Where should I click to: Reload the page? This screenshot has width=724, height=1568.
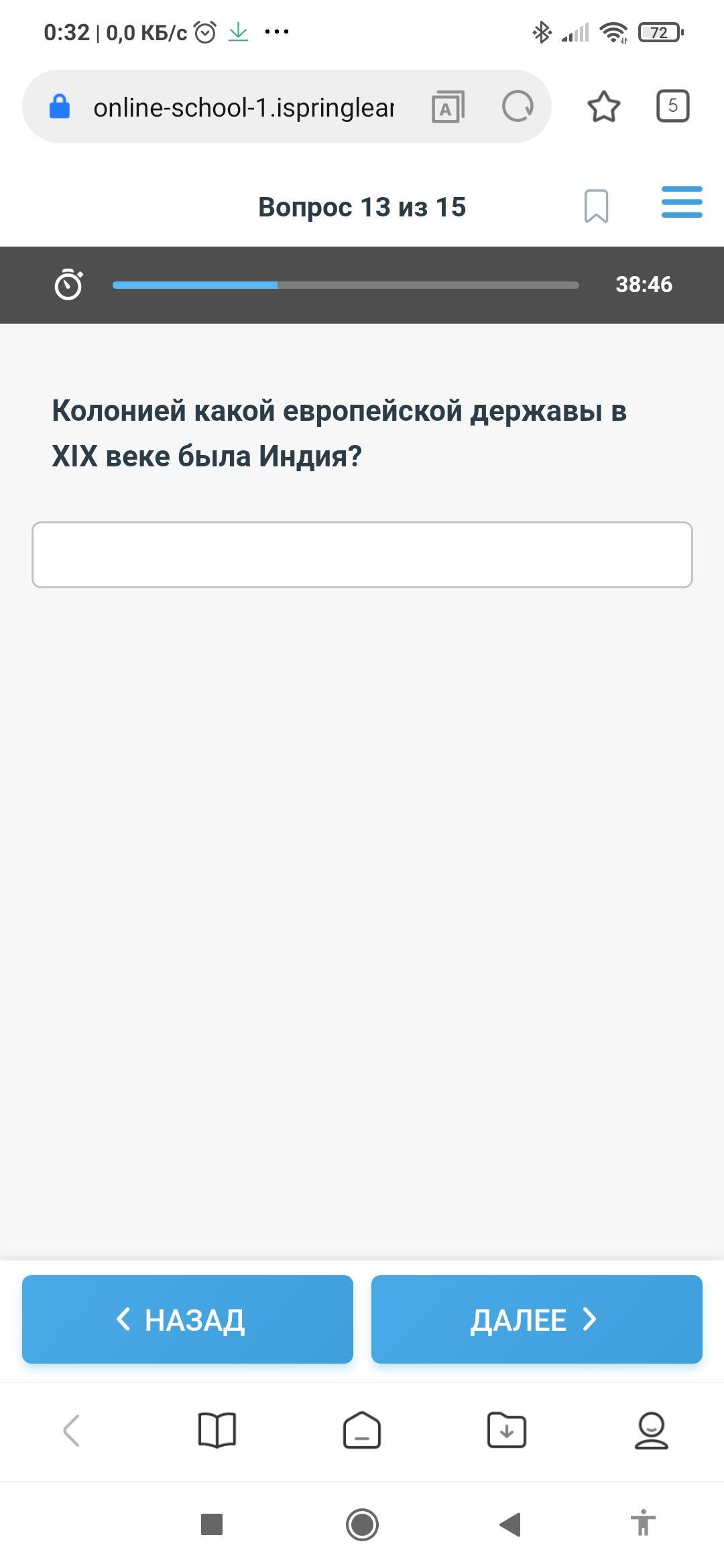pos(518,106)
